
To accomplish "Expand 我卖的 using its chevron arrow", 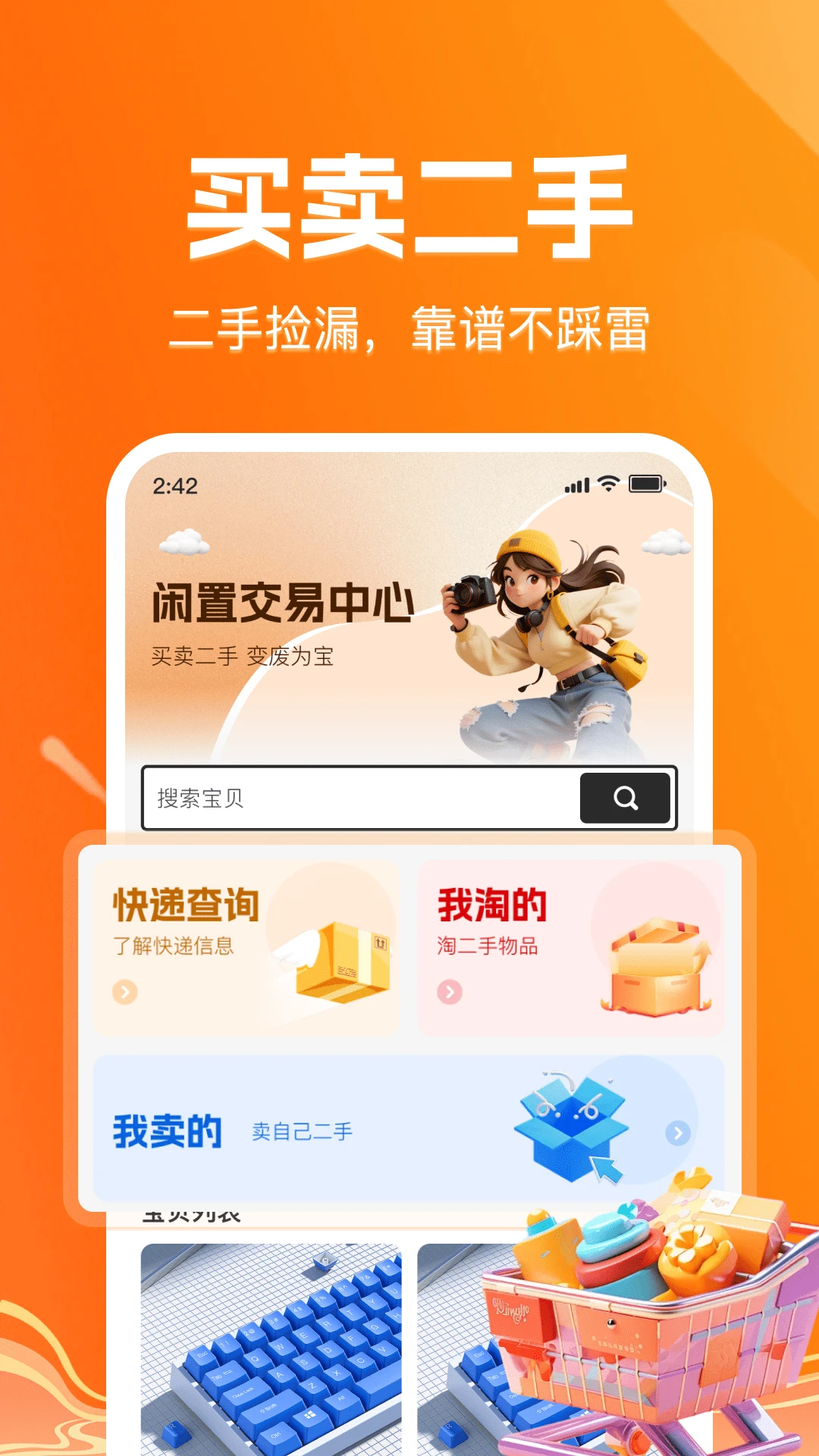I will coord(677,1134).
